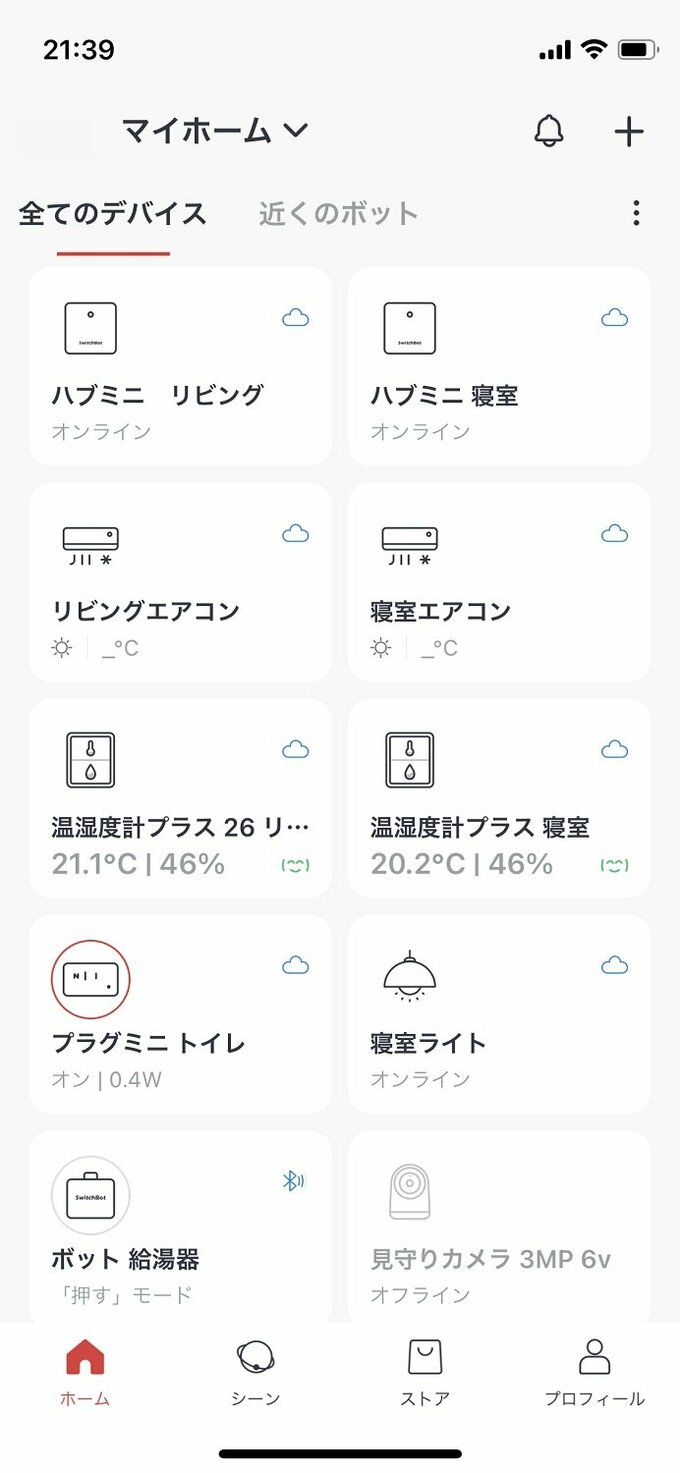Select the 全てのデバイス tab
This screenshot has width=680, height=1473.
point(113,213)
